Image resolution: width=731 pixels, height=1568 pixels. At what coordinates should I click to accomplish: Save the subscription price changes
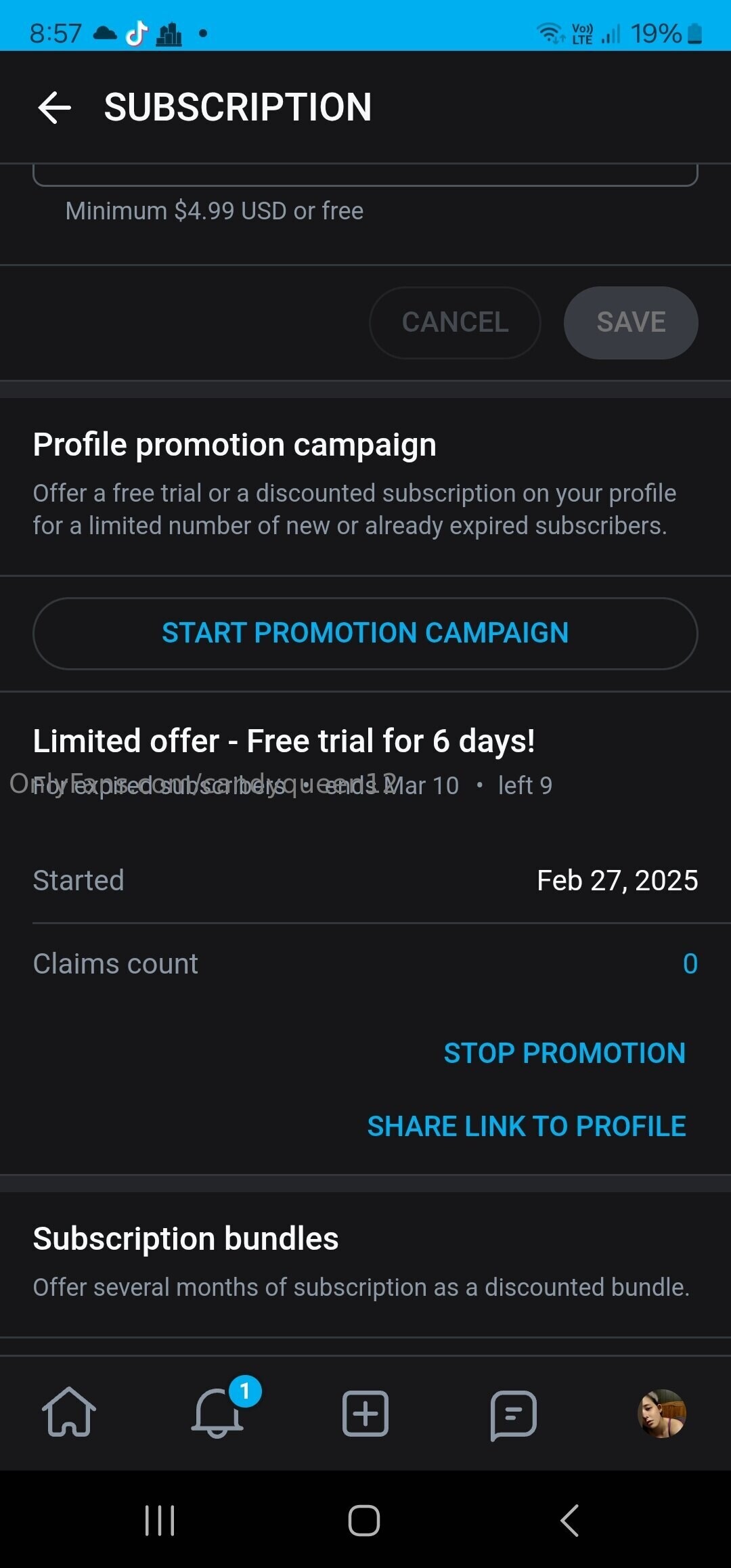click(x=630, y=322)
